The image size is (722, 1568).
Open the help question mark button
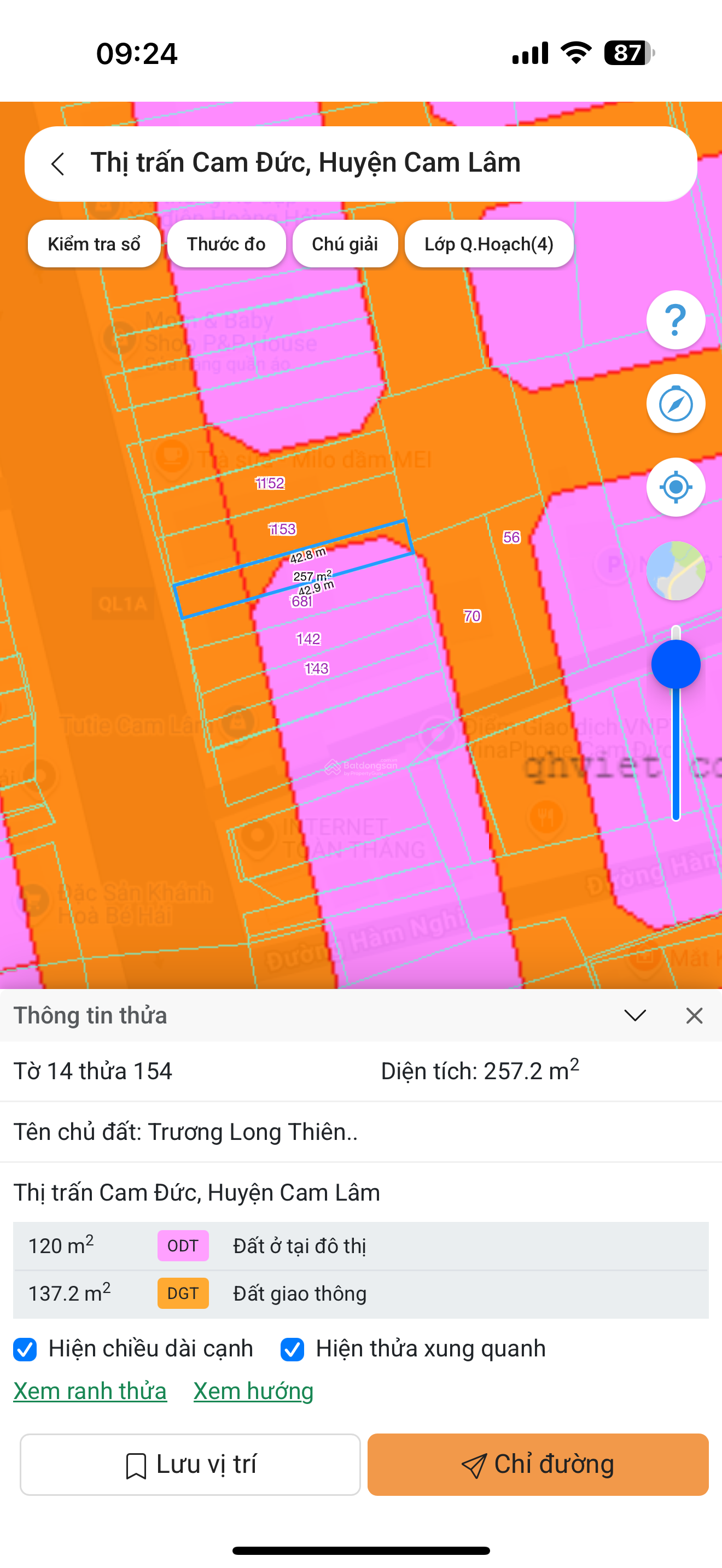pos(675,320)
